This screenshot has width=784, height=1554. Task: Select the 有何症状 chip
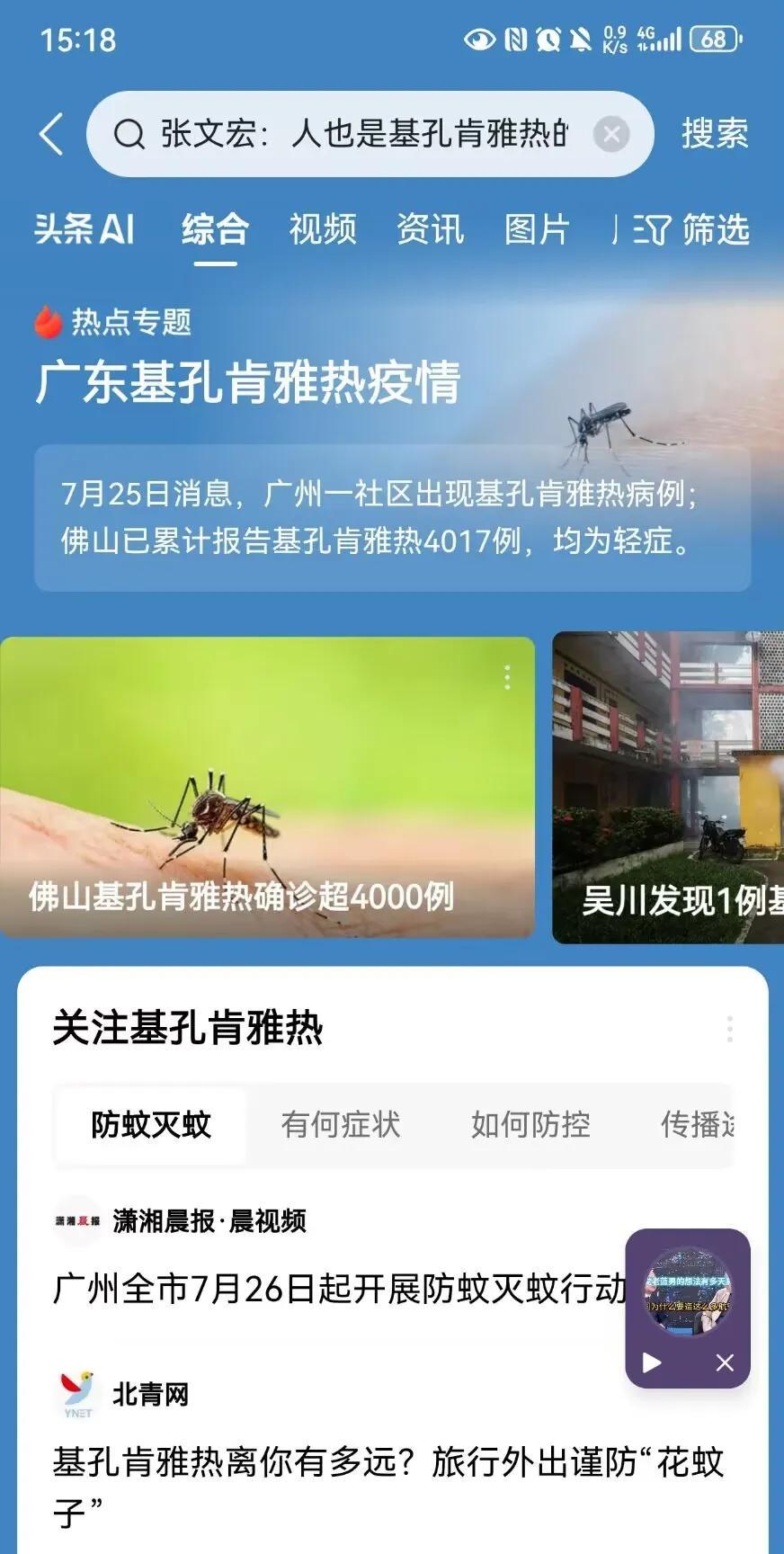click(x=341, y=1124)
